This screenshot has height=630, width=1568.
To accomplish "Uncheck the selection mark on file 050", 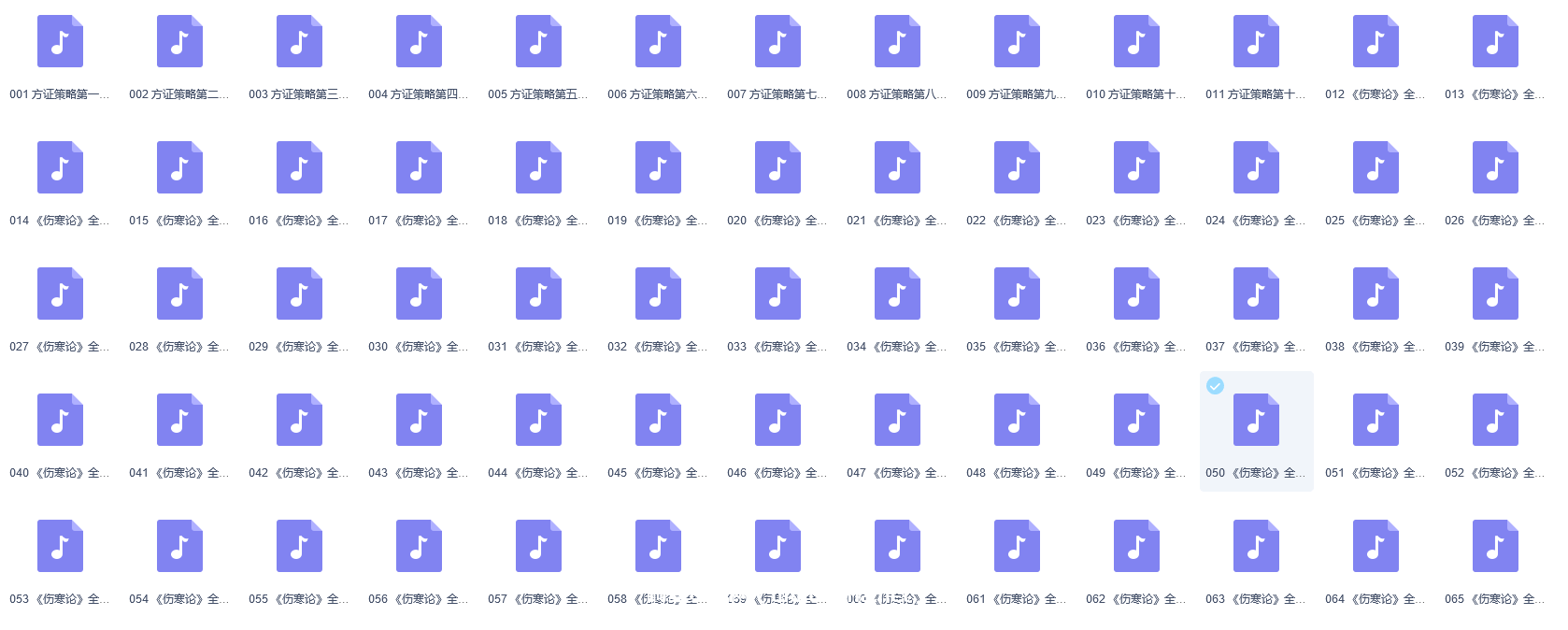I will click(x=1215, y=386).
